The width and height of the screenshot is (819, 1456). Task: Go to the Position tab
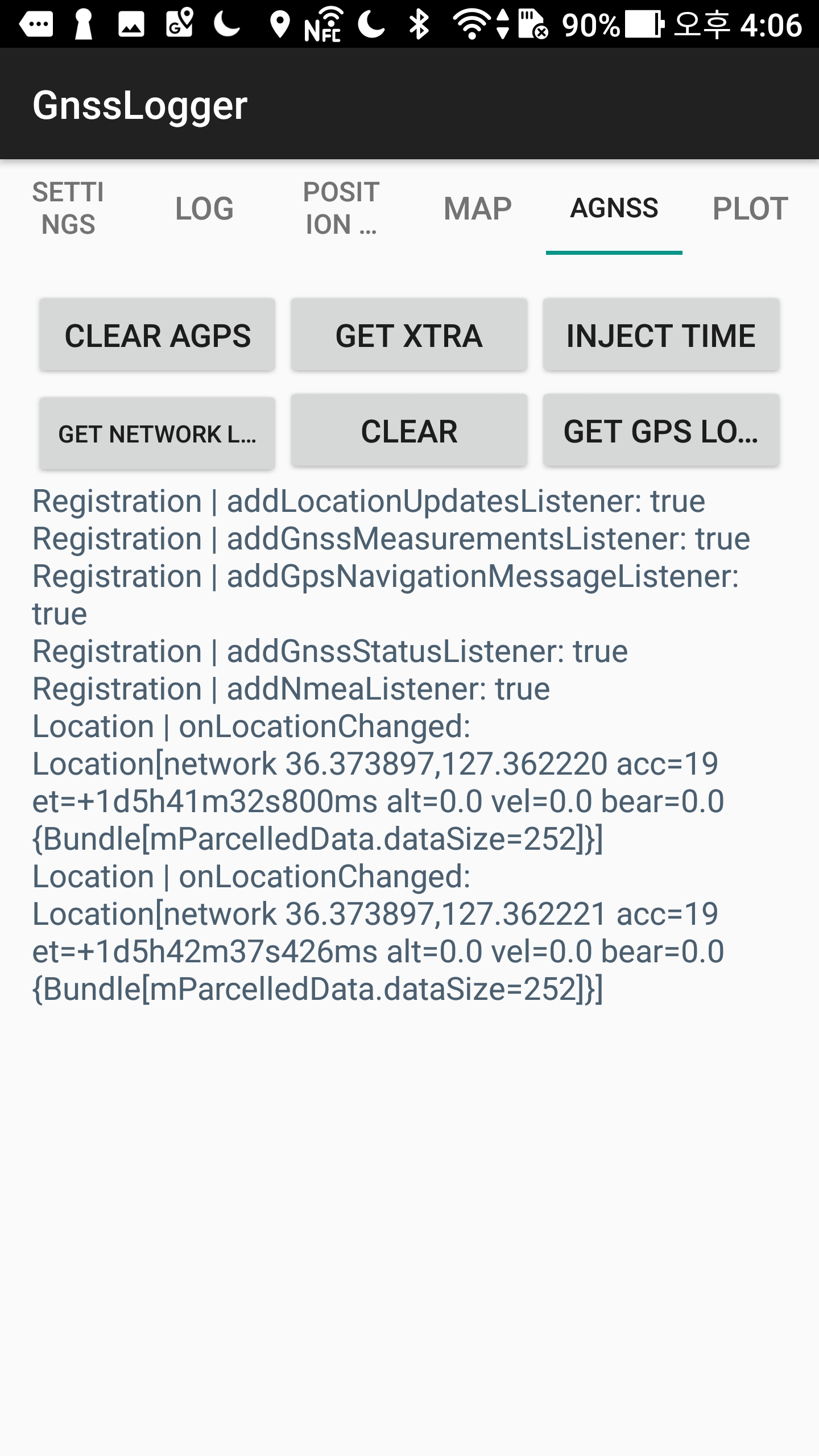(x=341, y=208)
